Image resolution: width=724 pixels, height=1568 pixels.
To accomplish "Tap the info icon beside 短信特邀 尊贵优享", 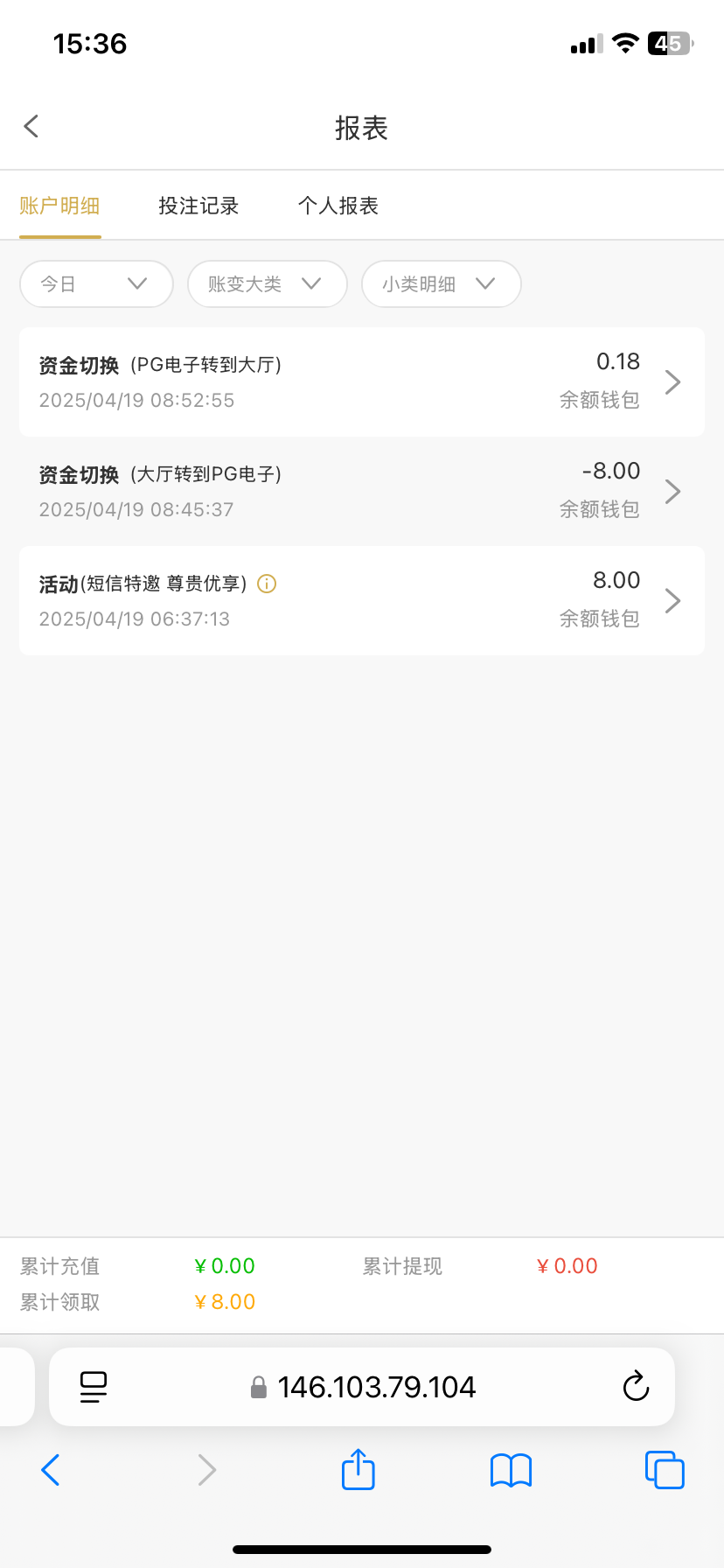I will pos(267,584).
